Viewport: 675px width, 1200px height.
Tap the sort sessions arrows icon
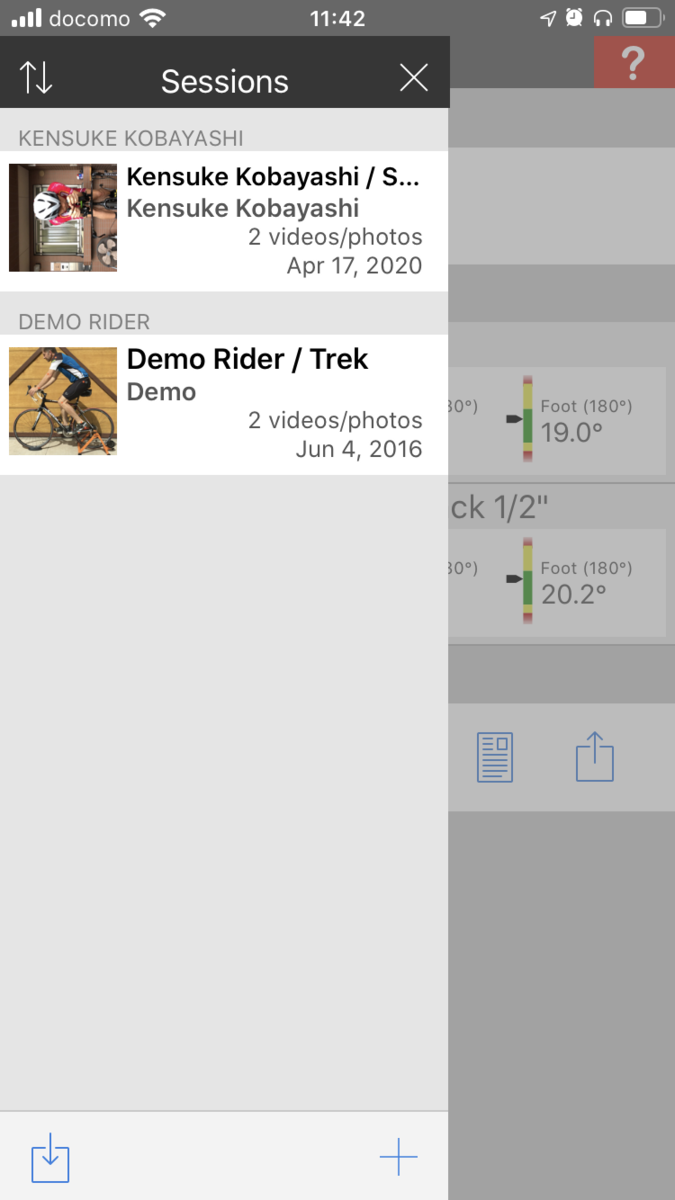pyautogui.click(x=36, y=78)
